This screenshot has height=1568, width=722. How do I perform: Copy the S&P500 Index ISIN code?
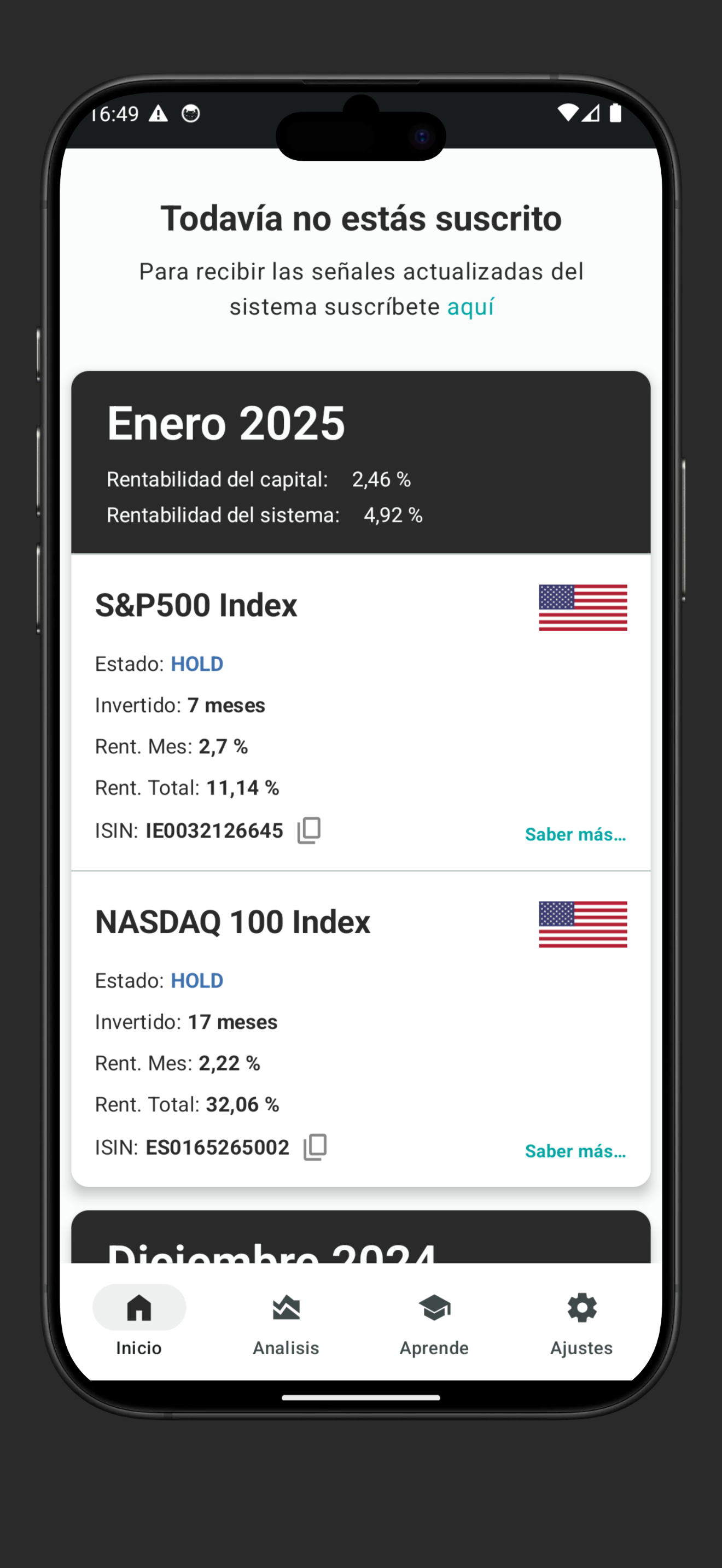pos(309,830)
